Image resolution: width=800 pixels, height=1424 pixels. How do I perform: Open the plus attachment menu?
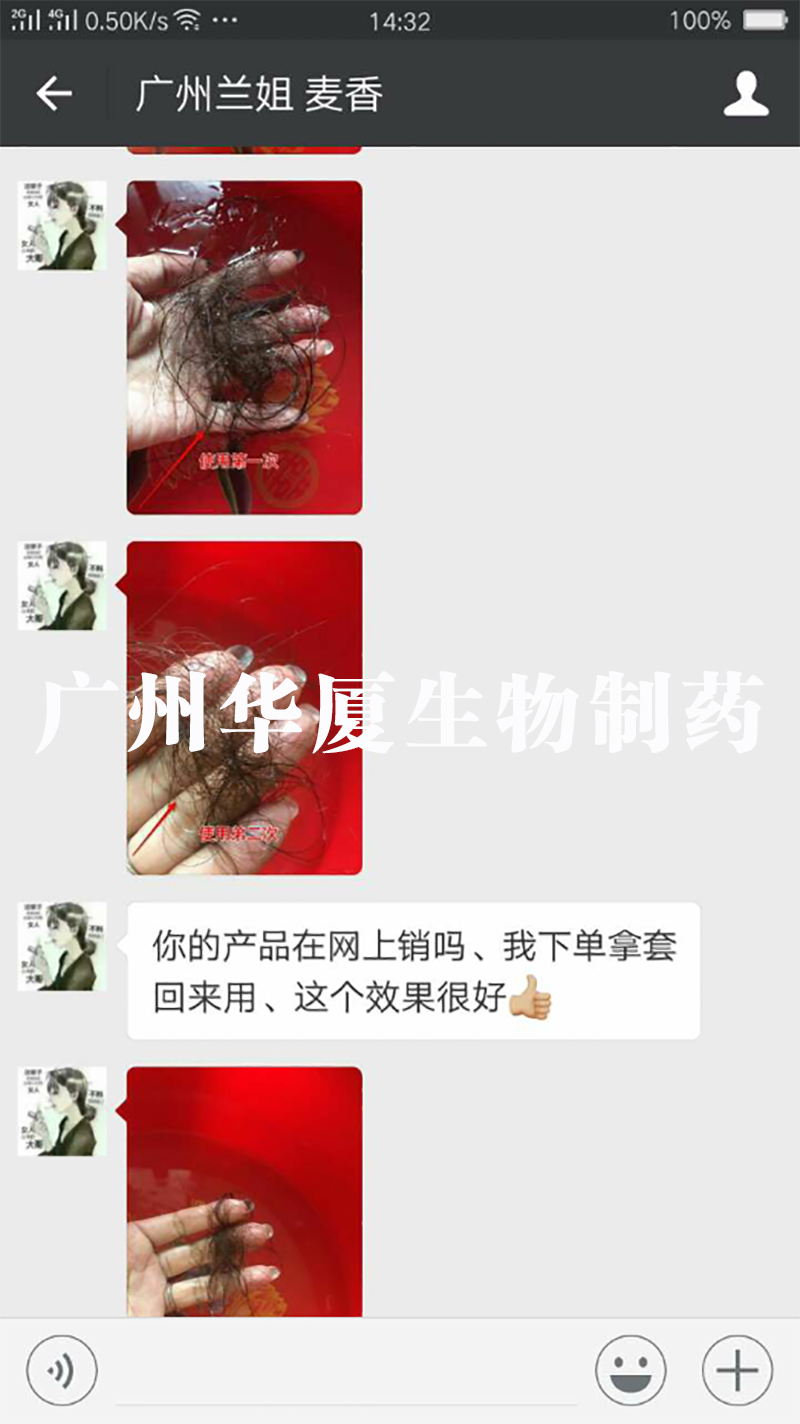coord(737,1370)
